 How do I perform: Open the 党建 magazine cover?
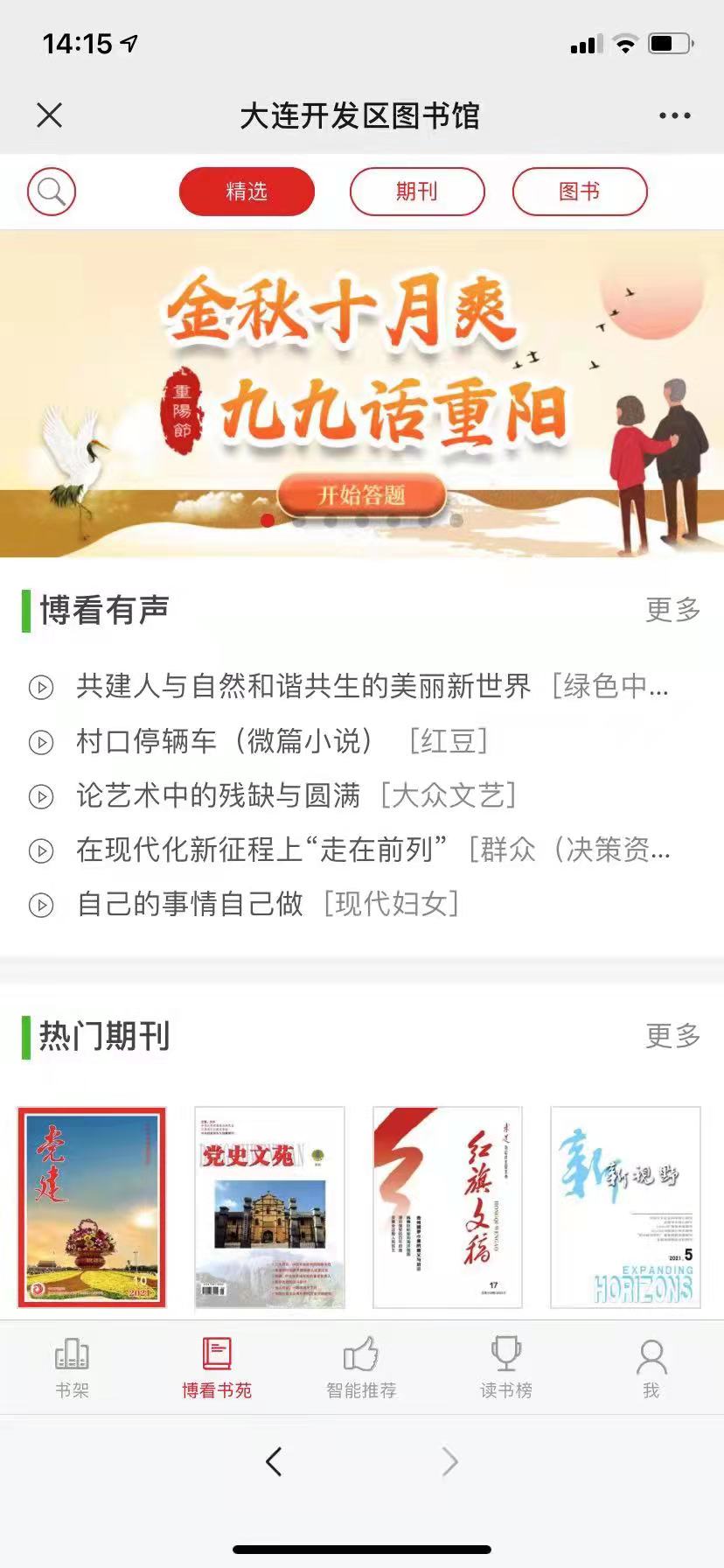pyautogui.click(x=92, y=1207)
